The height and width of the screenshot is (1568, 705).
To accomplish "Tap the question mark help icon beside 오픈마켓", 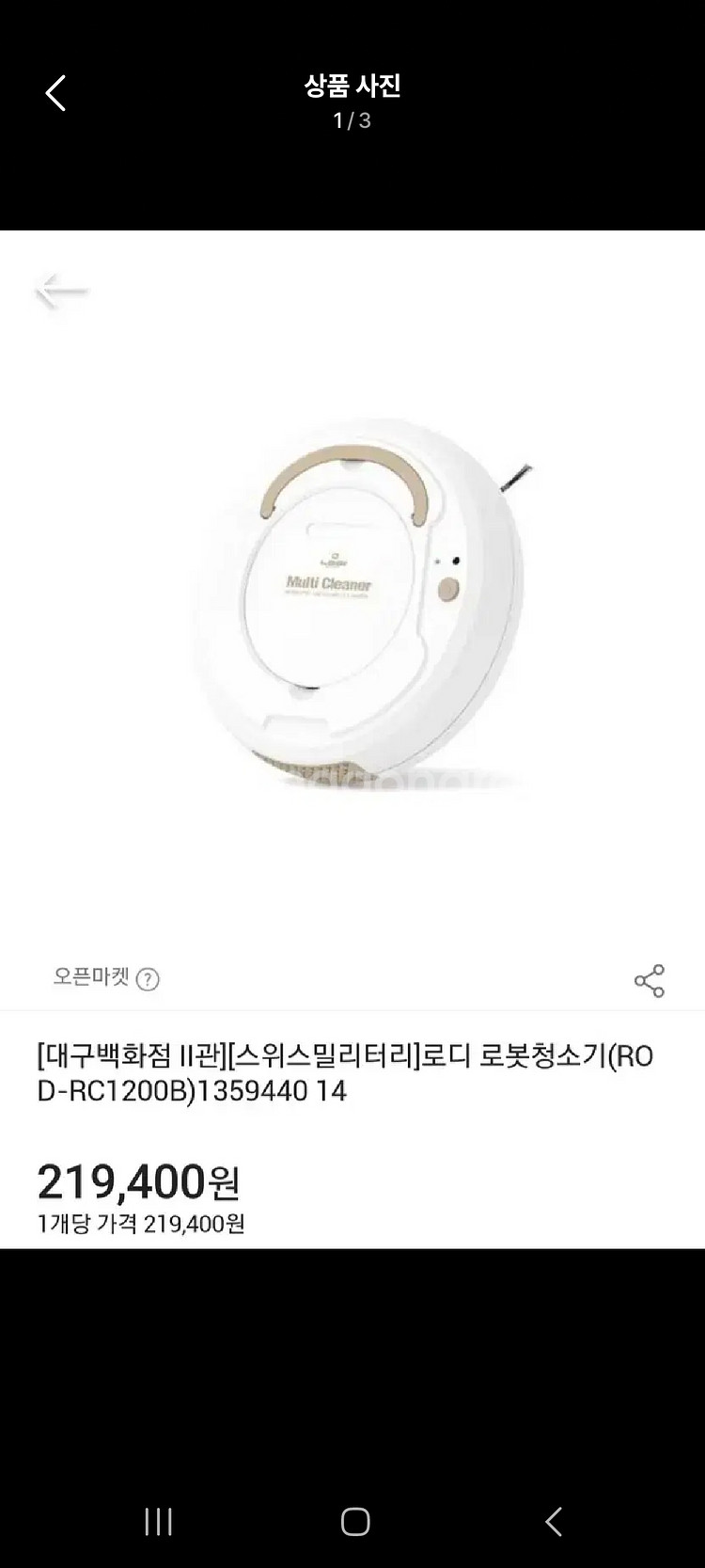I will 149,980.
